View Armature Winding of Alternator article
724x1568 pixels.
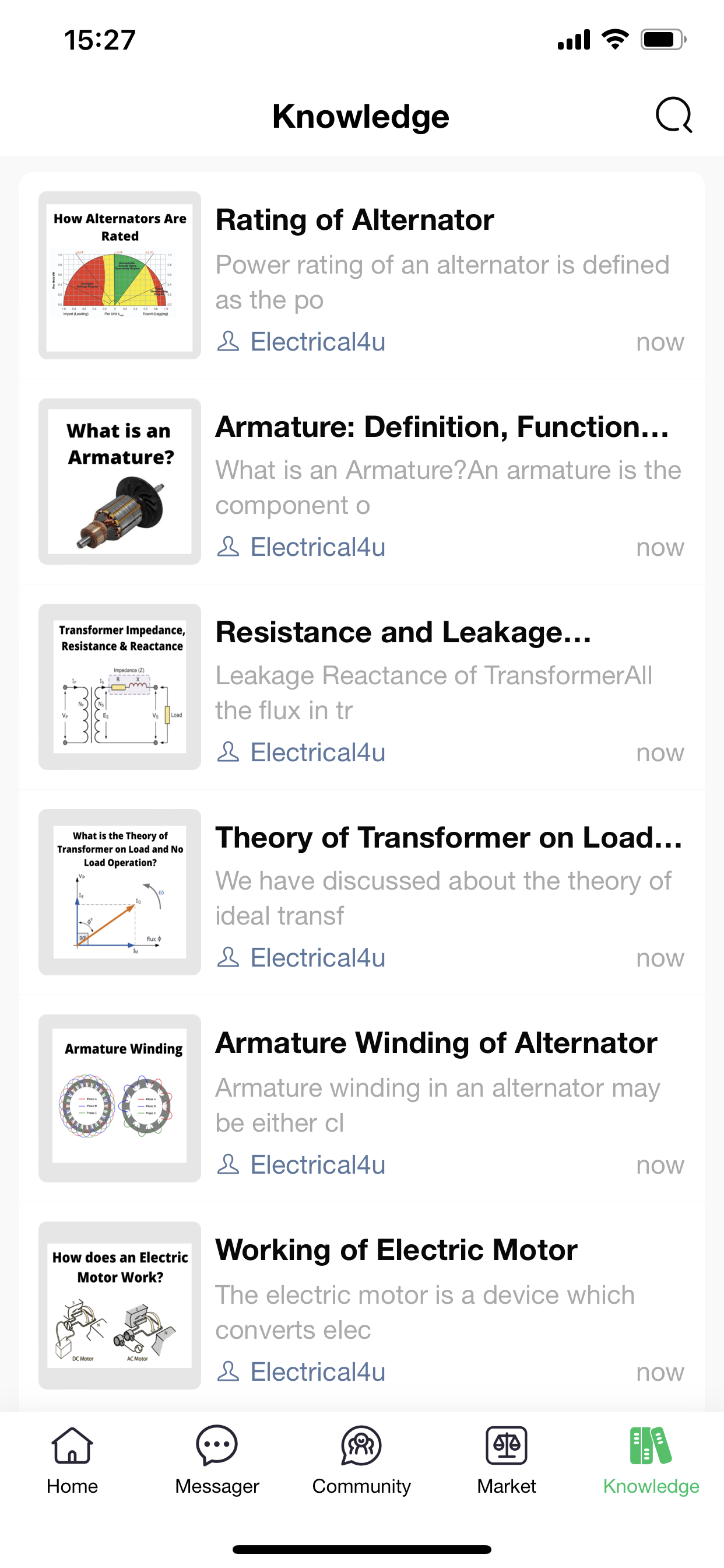pyautogui.click(x=362, y=1098)
